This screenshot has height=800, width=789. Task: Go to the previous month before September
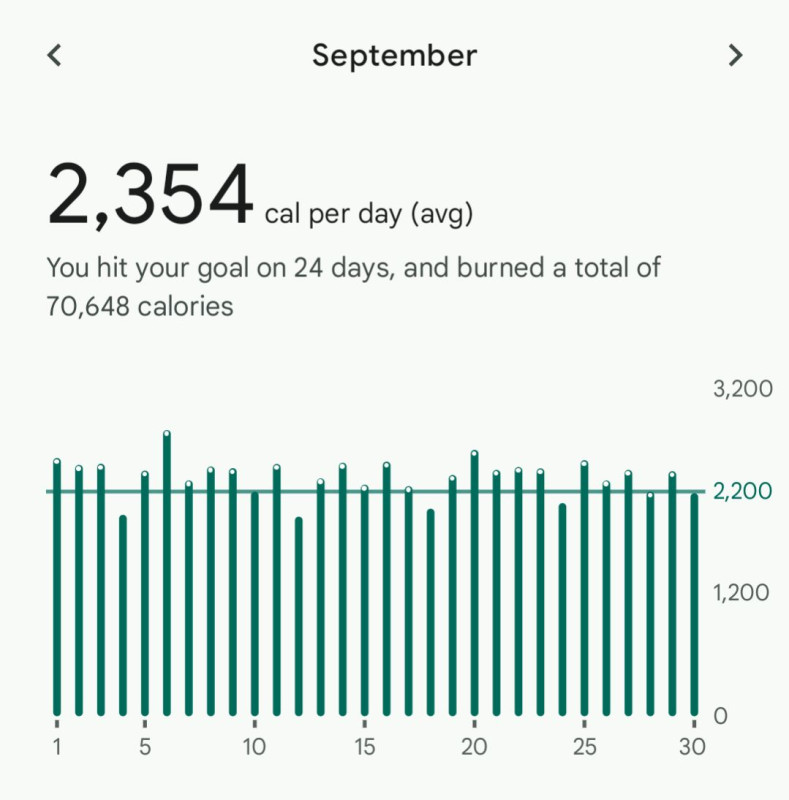tap(55, 55)
